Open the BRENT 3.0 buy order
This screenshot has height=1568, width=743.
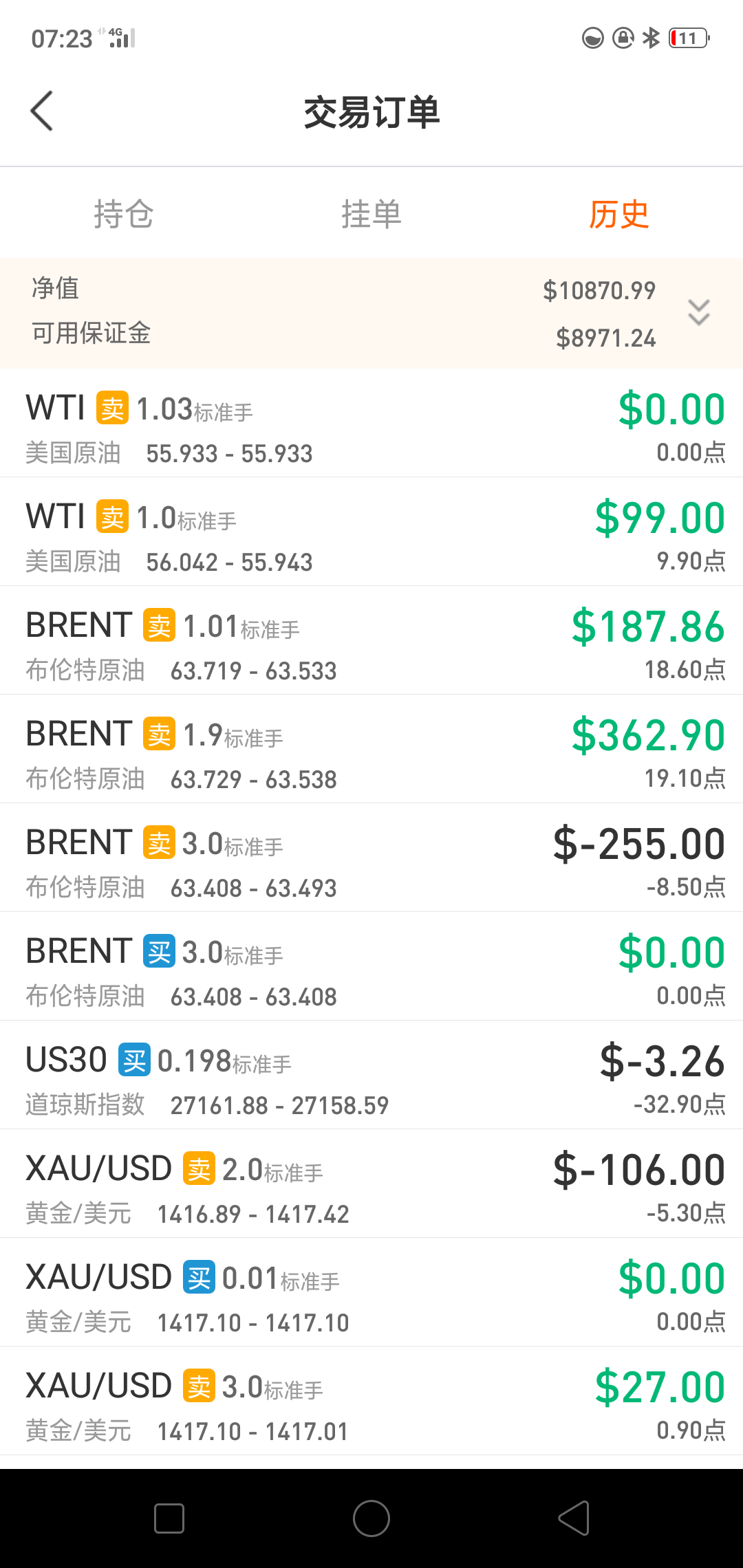pos(371,966)
